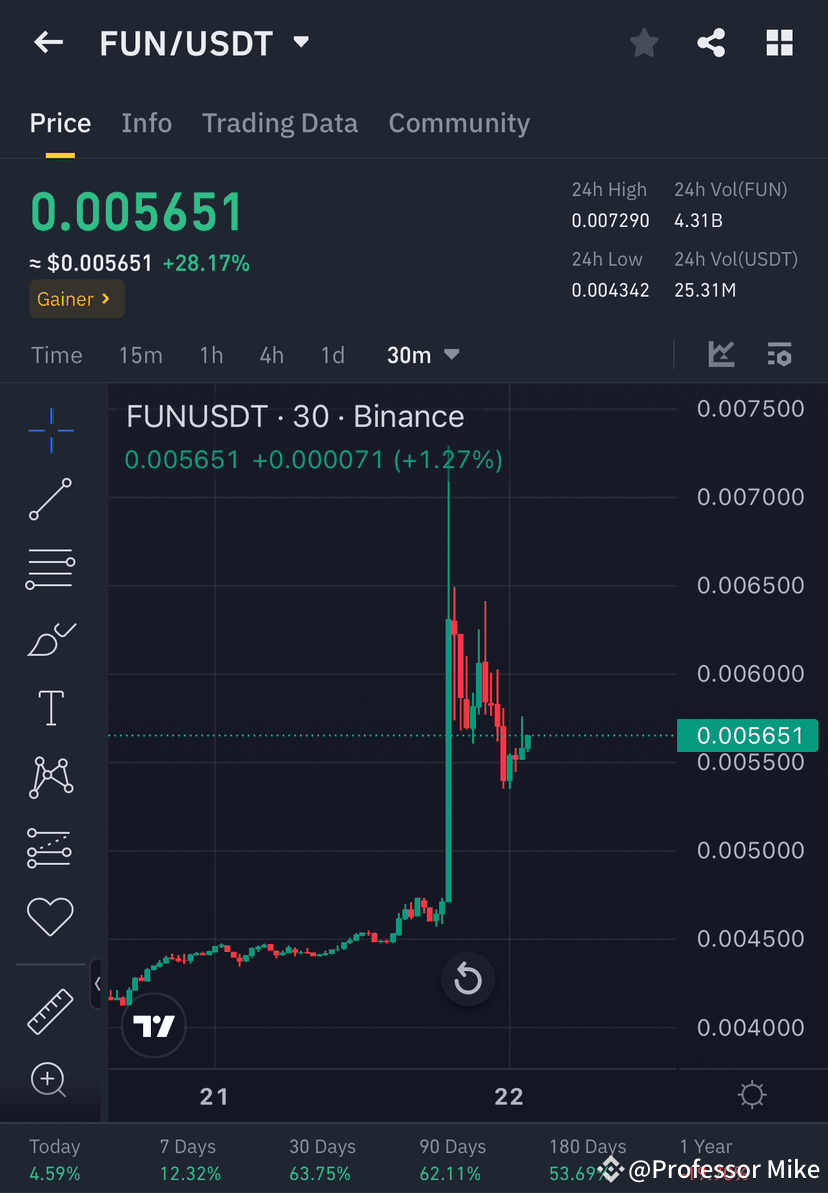Select the brush drawing tool
828x1193 pixels.
(x=50, y=639)
